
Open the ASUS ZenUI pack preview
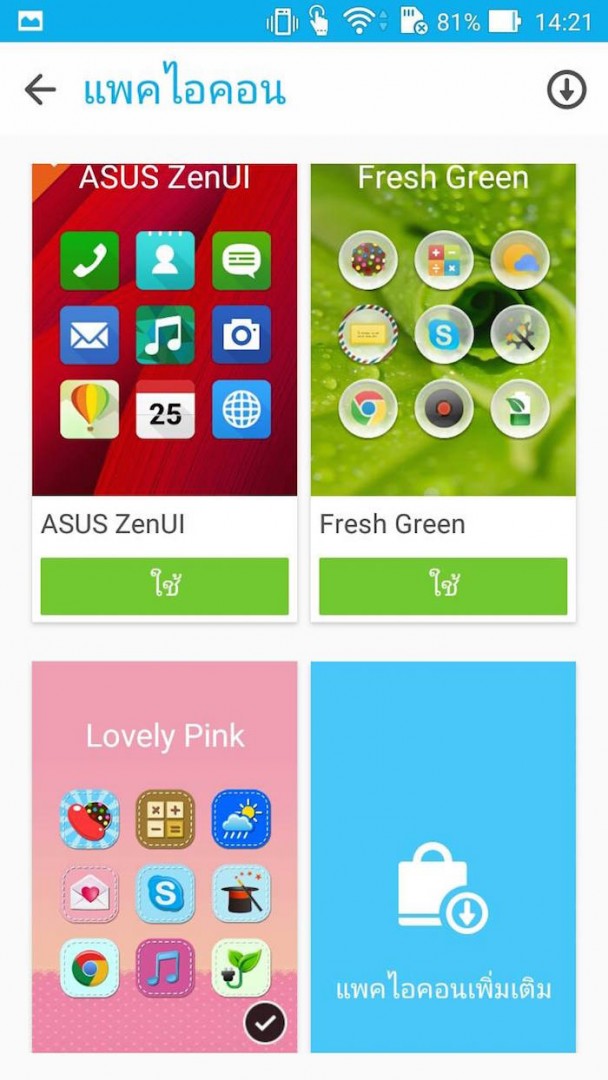164,330
